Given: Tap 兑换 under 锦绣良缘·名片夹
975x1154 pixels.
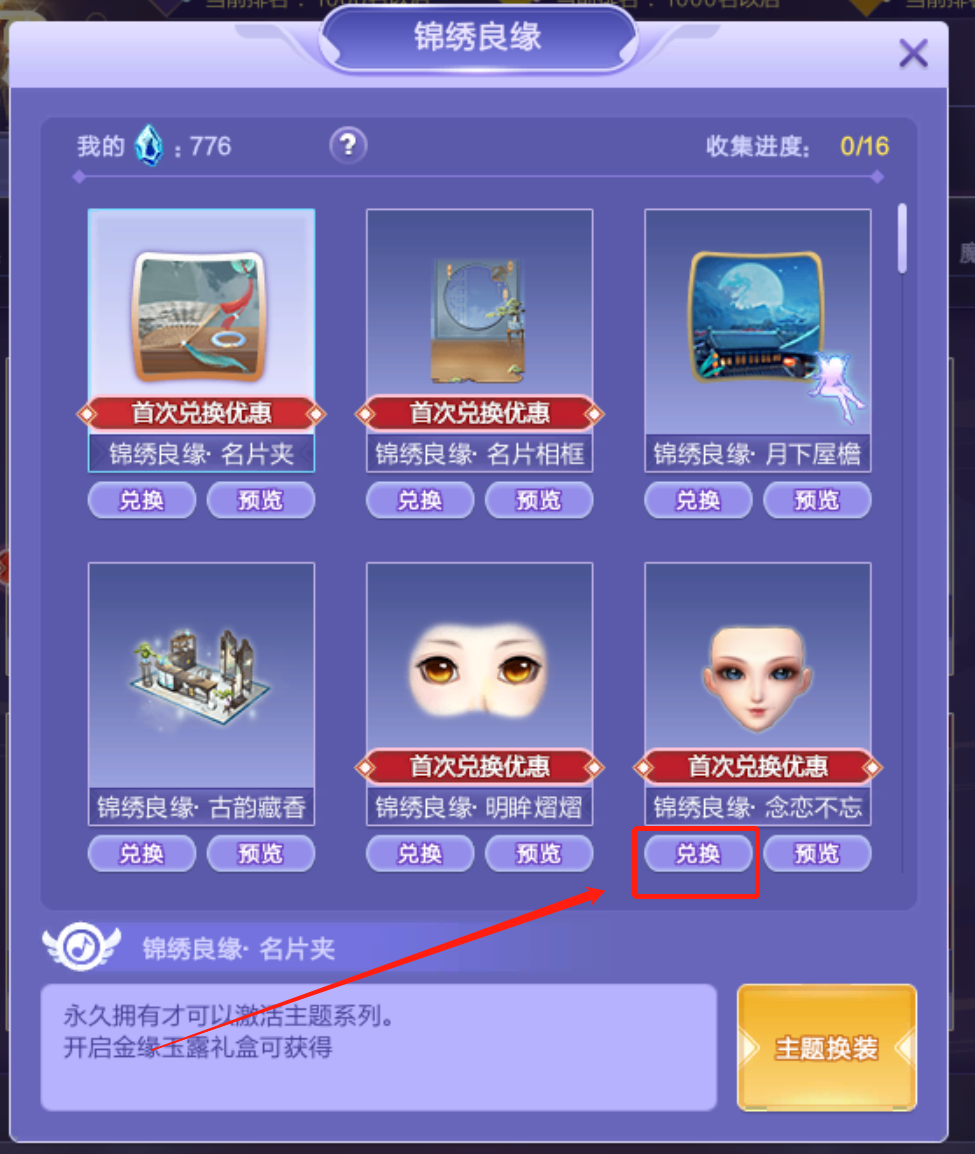Looking at the screenshot, I should [x=141, y=500].
